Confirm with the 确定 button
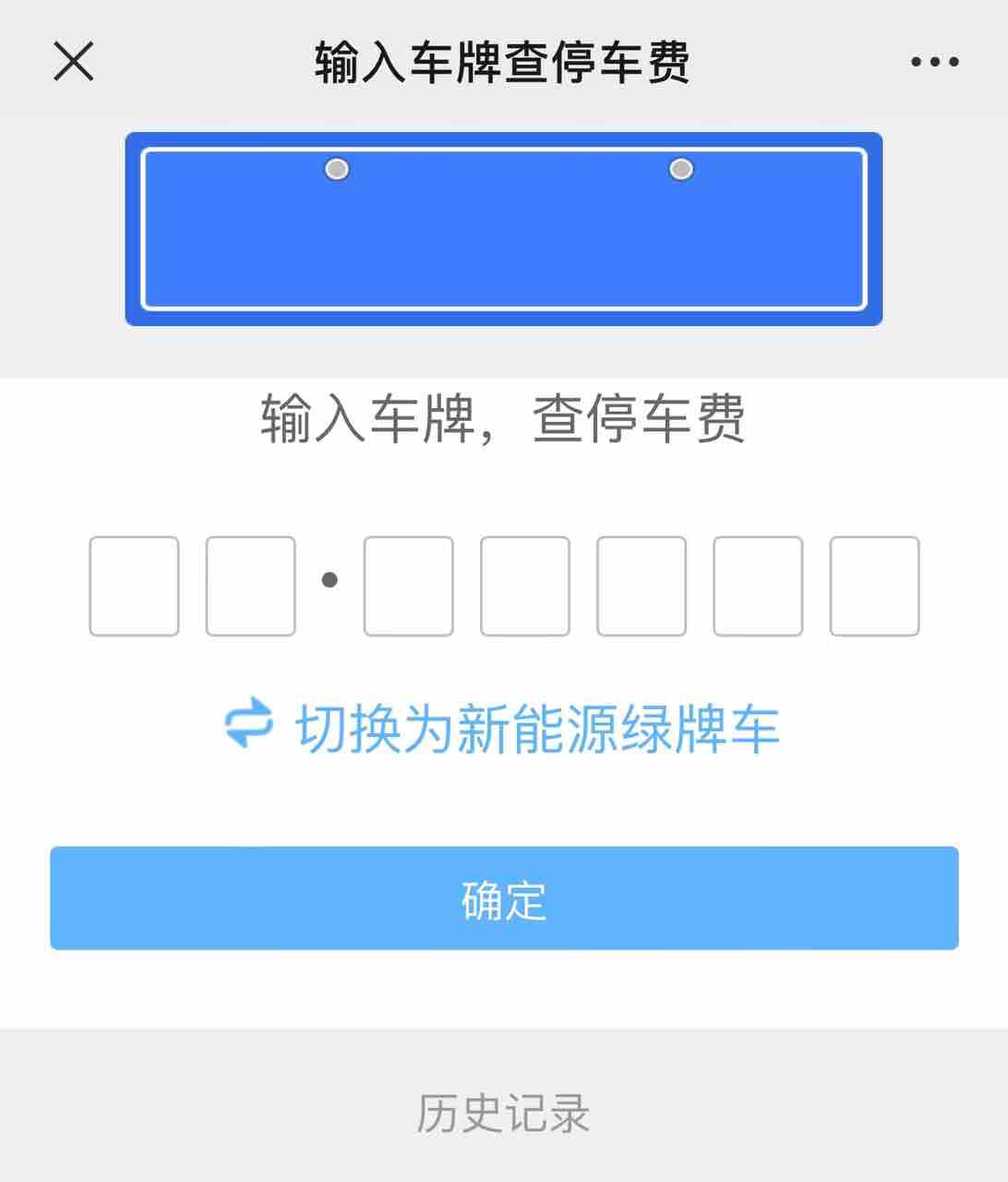Image resolution: width=1008 pixels, height=1182 pixels. (504, 898)
